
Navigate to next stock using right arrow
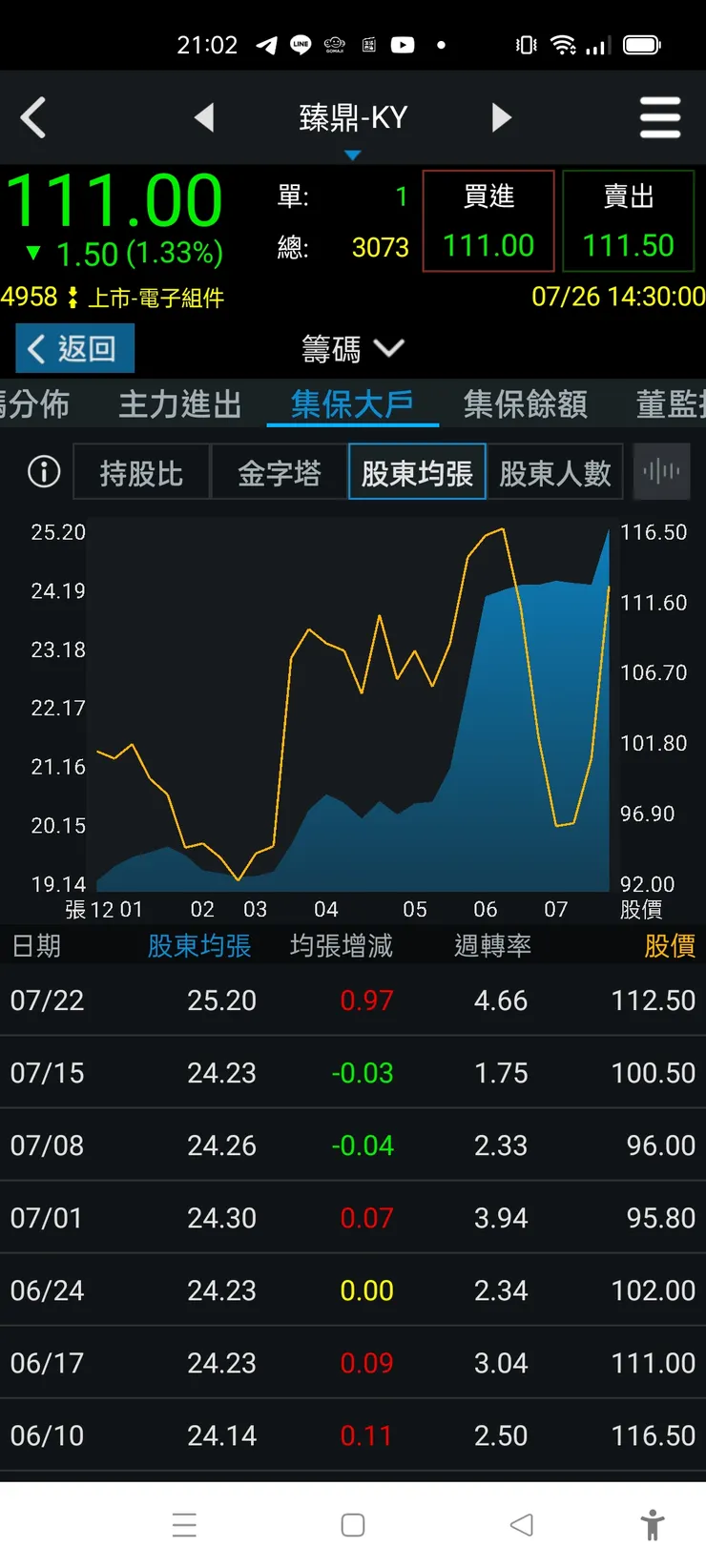[502, 116]
